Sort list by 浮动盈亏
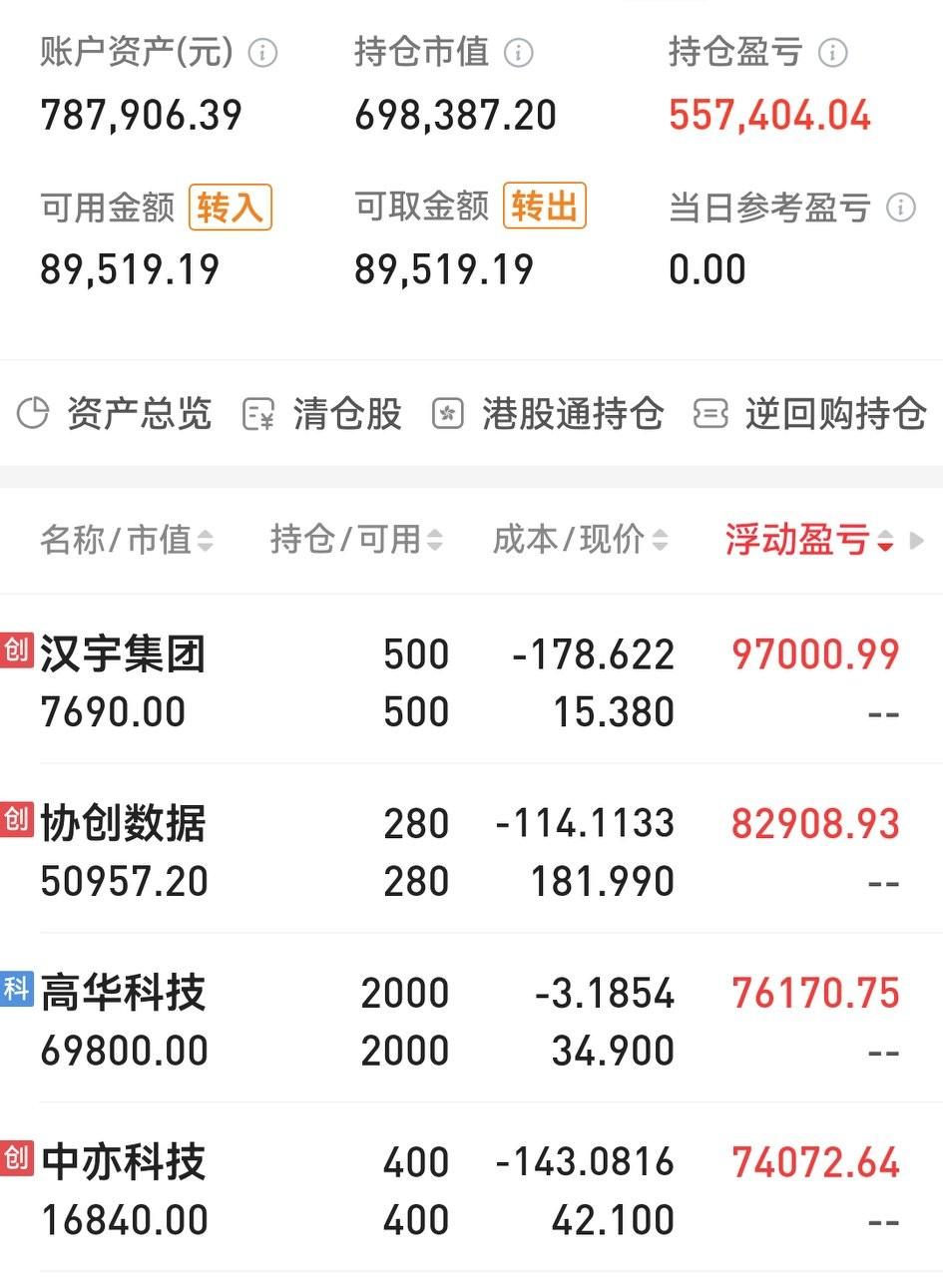The width and height of the screenshot is (943, 1288). pyautogui.click(x=808, y=540)
